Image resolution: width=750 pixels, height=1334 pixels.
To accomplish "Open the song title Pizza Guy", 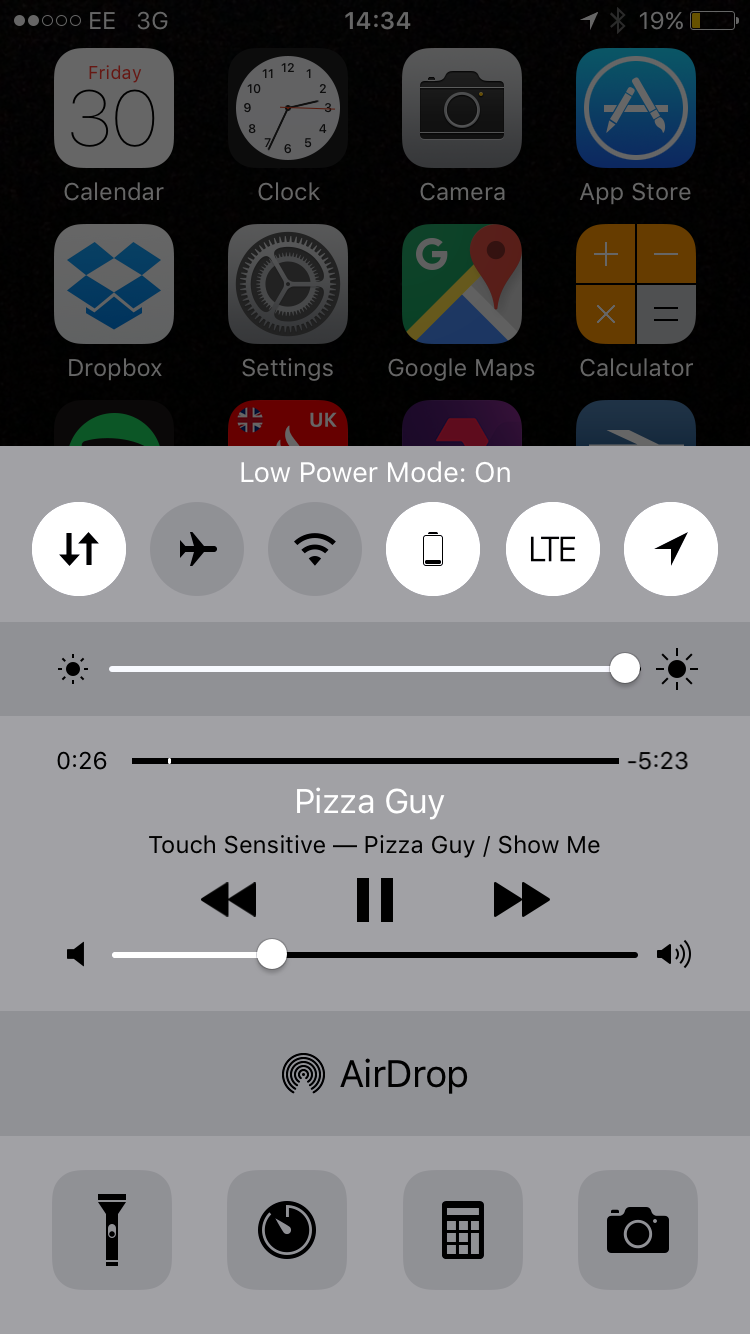I will tap(369, 802).
